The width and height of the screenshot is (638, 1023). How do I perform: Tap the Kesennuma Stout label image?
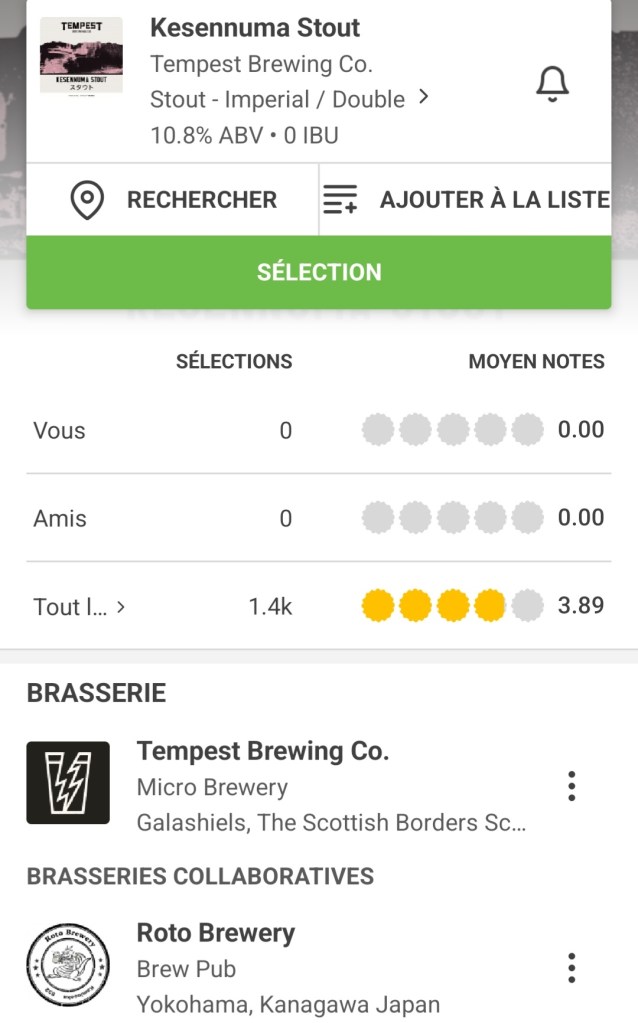point(81,56)
